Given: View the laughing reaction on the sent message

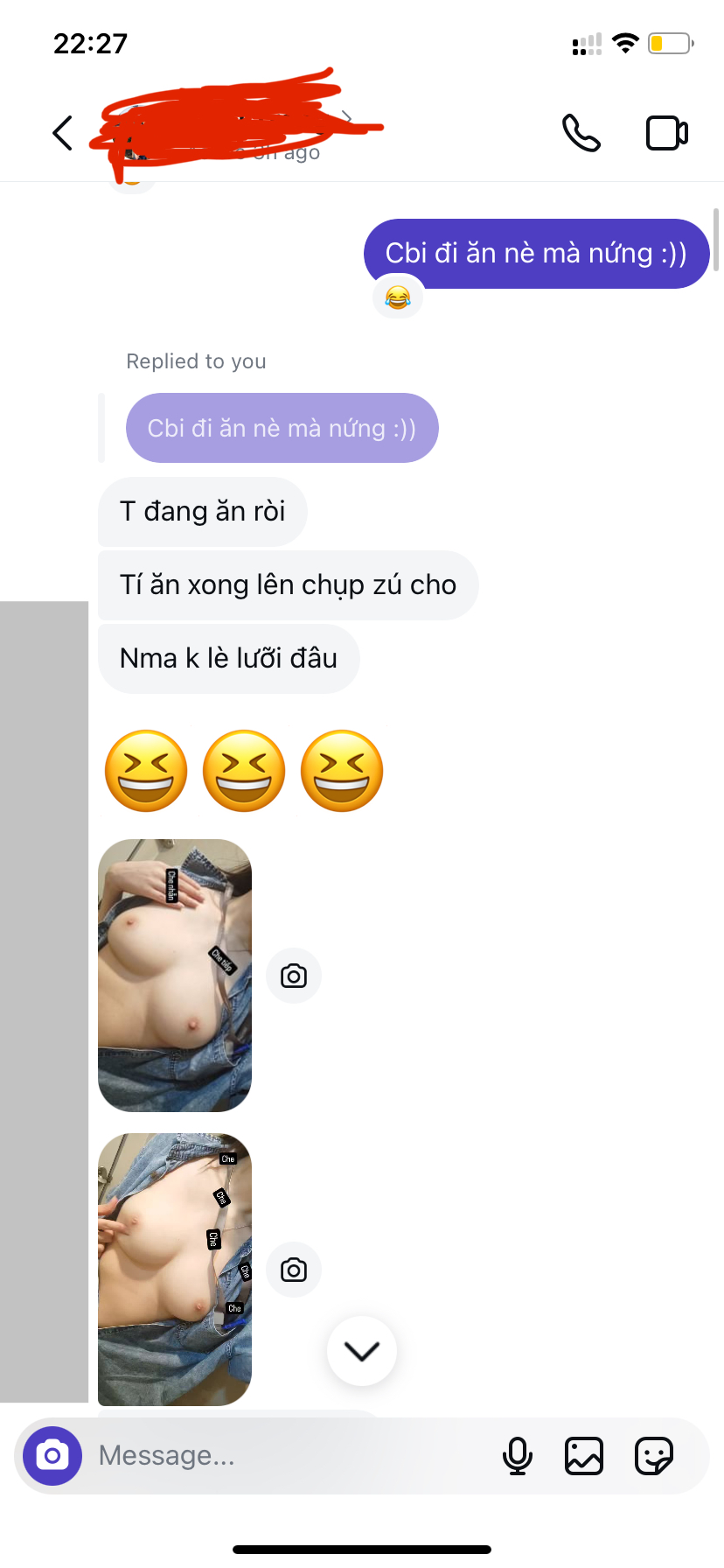Looking at the screenshot, I should pos(398,298).
